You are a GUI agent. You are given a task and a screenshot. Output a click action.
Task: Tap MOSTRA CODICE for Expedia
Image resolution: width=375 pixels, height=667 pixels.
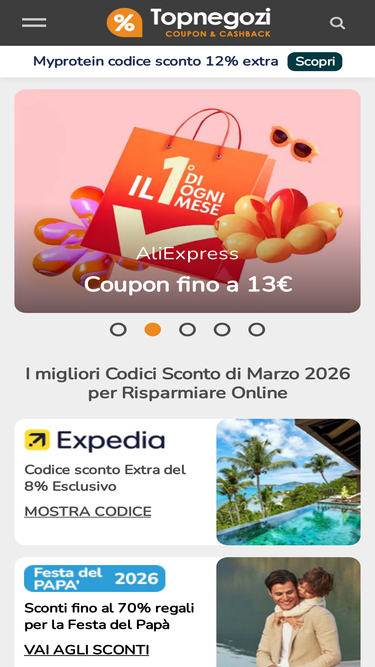pos(88,511)
